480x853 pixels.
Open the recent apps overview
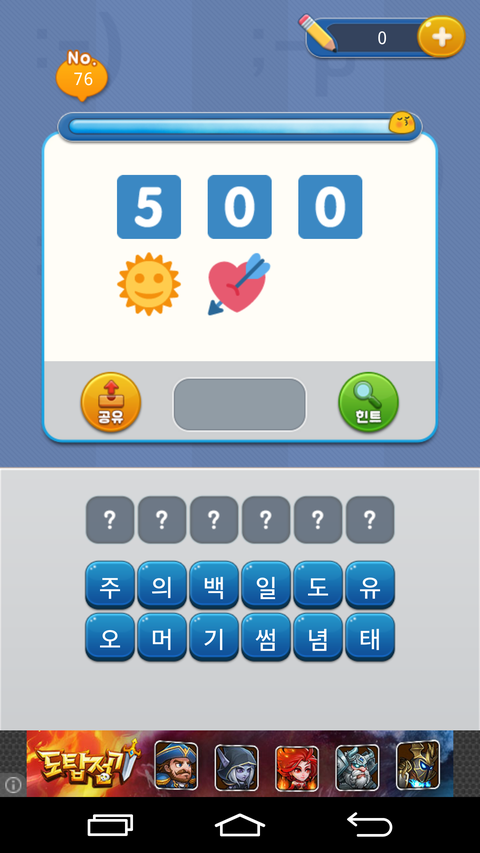click(110, 825)
